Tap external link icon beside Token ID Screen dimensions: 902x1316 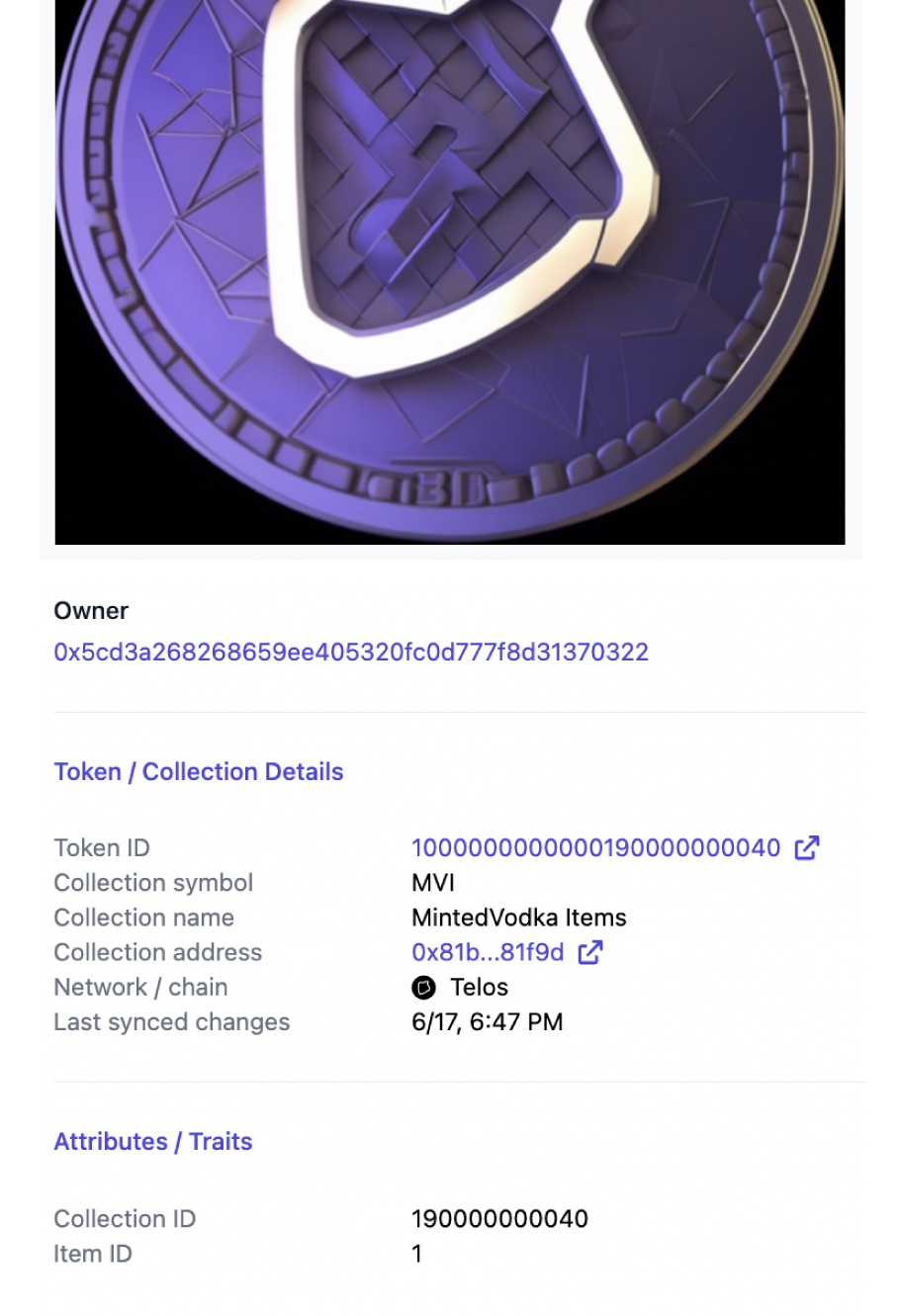(x=807, y=847)
